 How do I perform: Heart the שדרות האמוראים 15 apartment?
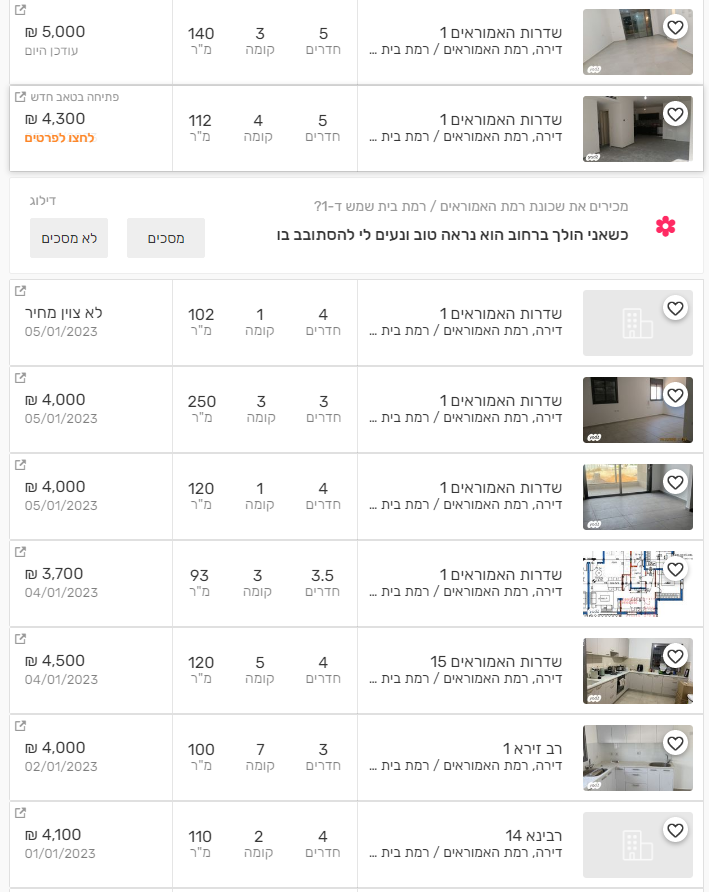[676, 657]
